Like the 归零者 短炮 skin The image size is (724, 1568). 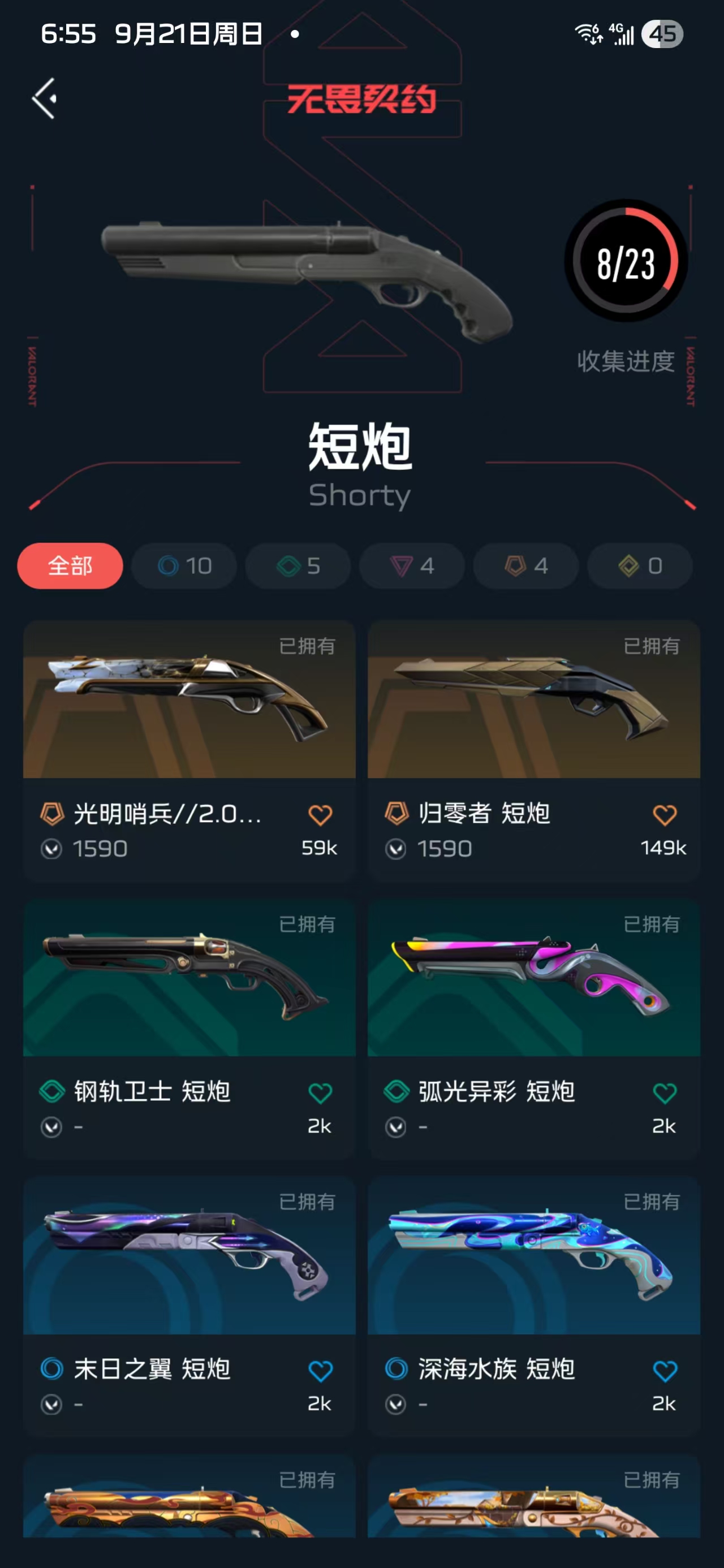pos(664,815)
